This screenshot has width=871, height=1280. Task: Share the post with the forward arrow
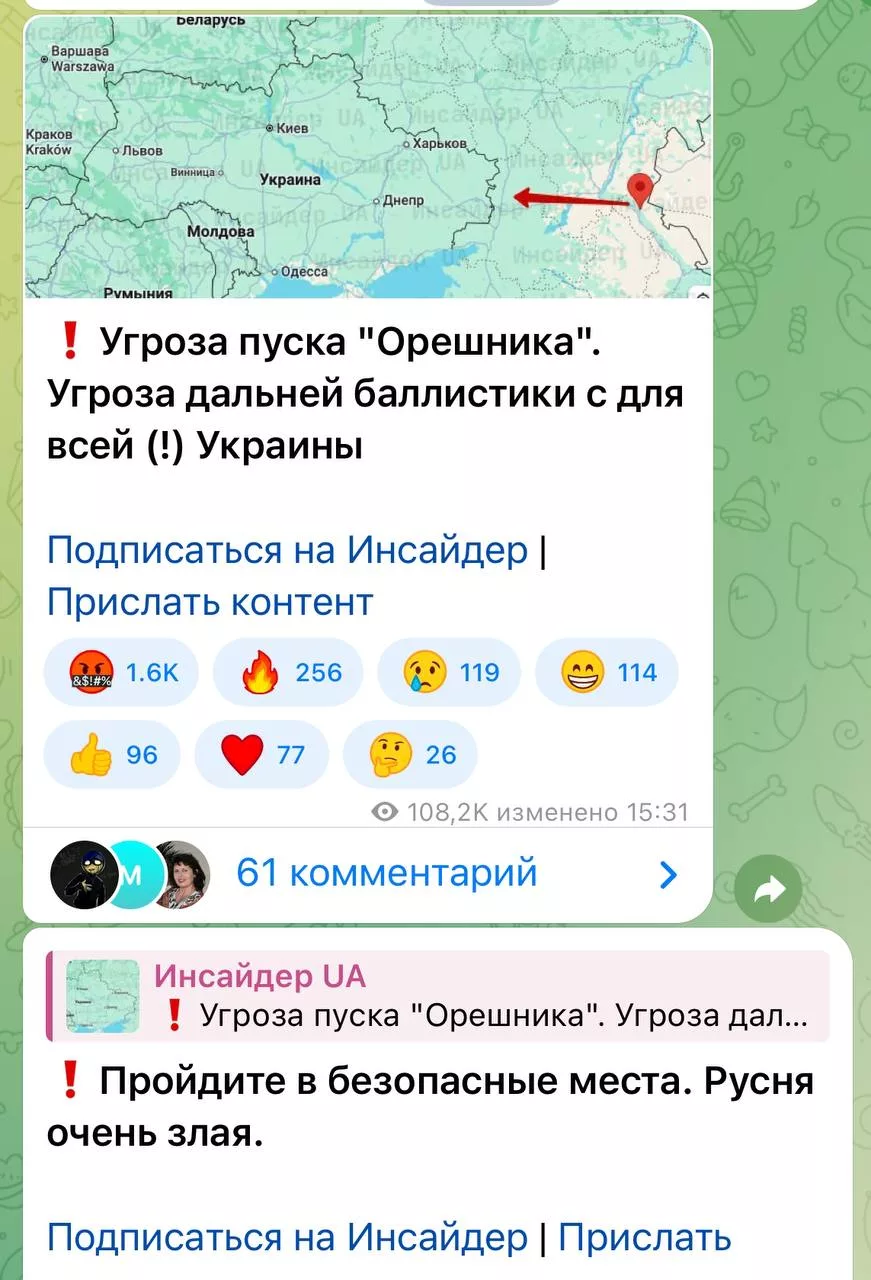[768, 887]
